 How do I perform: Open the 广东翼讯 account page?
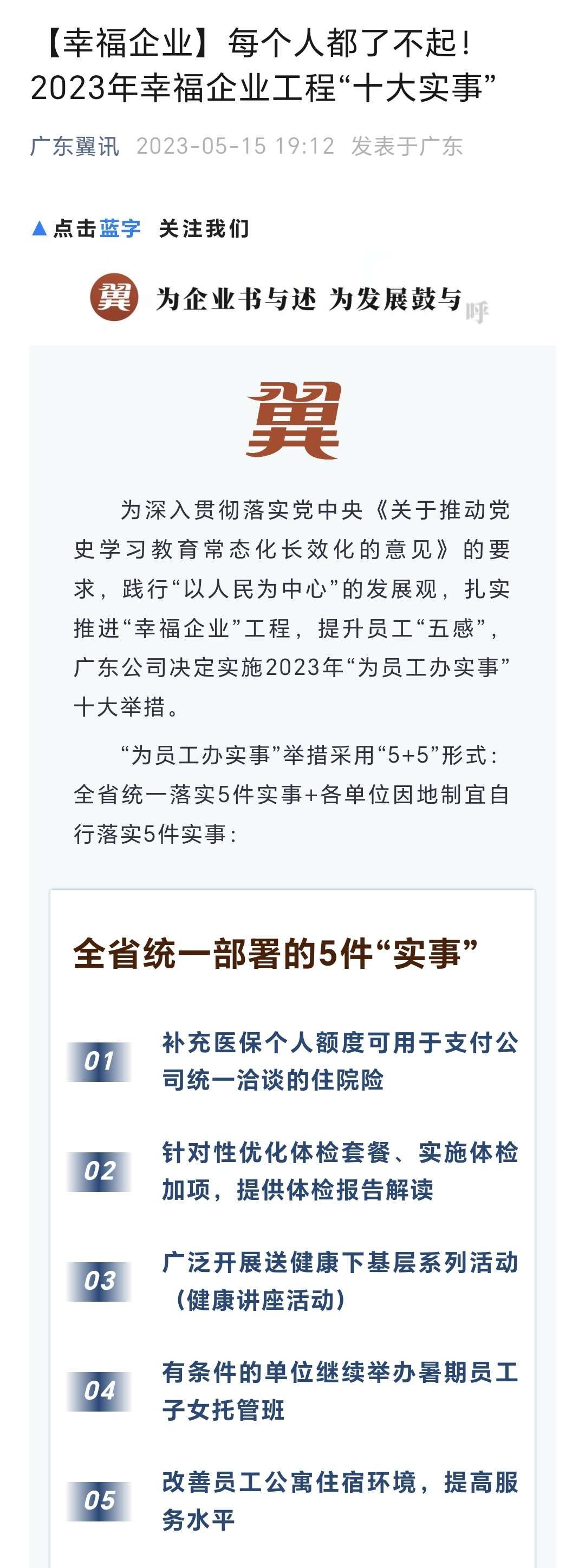(x=74, y=146)
